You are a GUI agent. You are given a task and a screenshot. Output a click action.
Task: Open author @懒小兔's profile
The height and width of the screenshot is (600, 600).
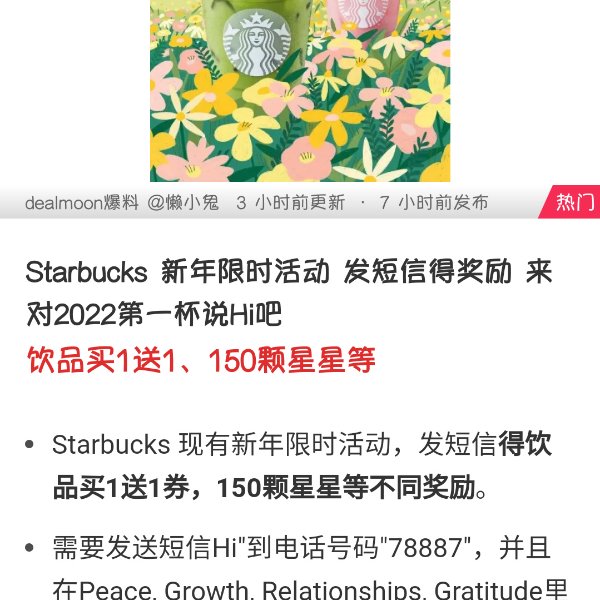(x=183, y=203)
